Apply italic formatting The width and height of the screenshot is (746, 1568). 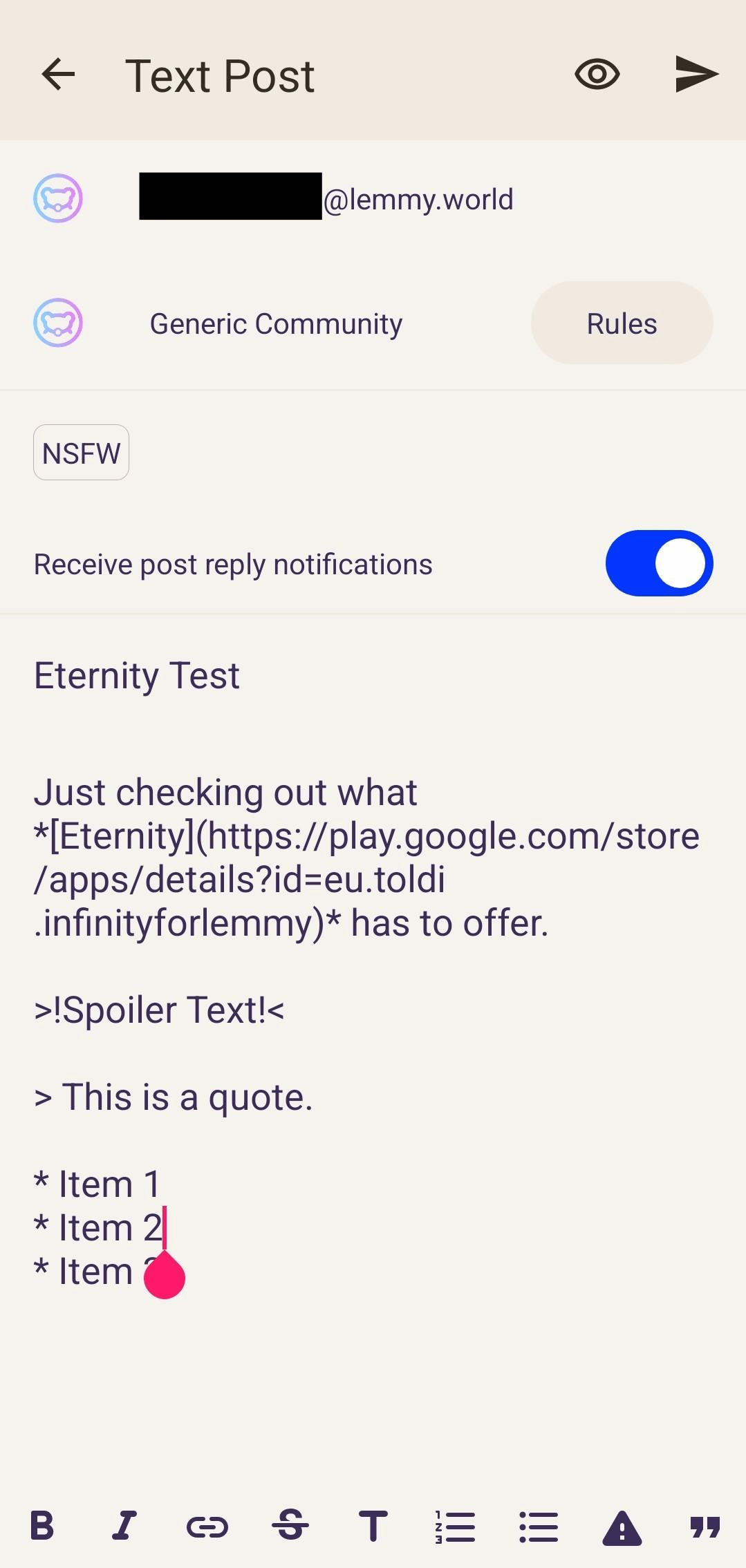click(124, 1526)
